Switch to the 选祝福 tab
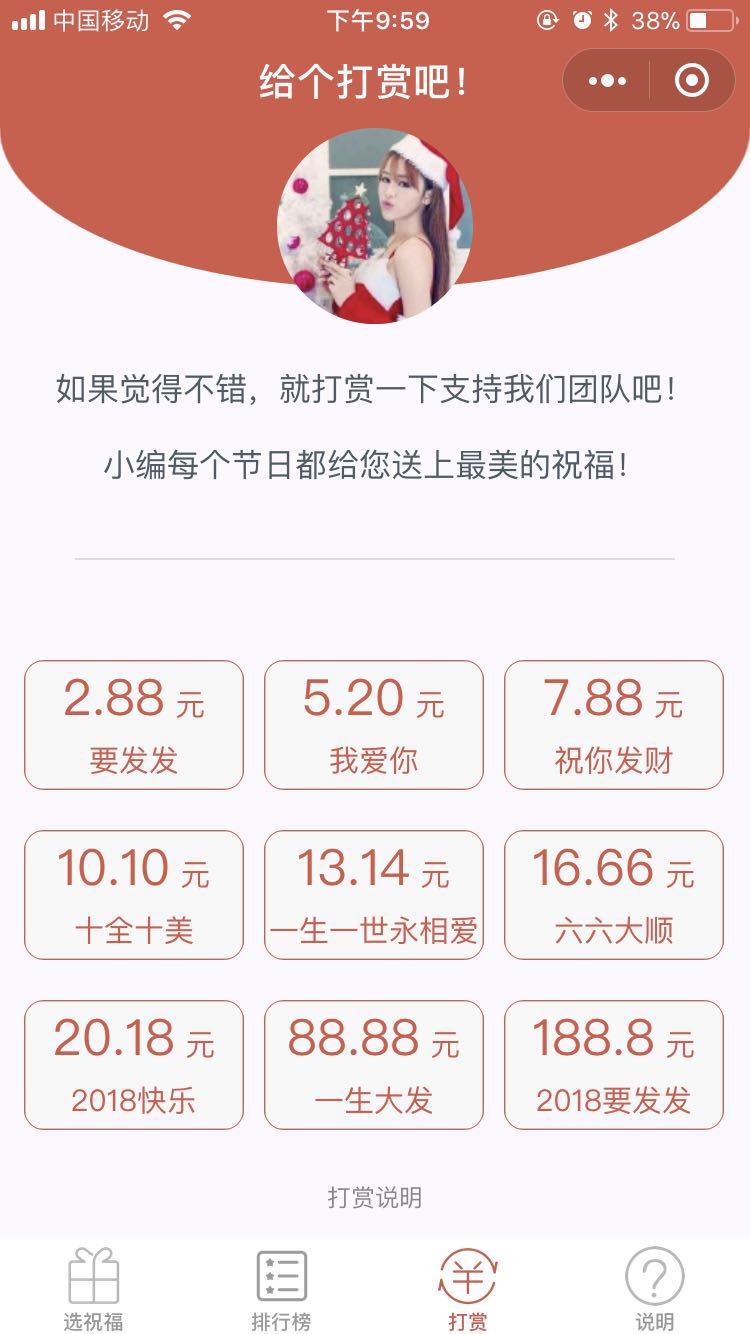 click(94, 1289)
